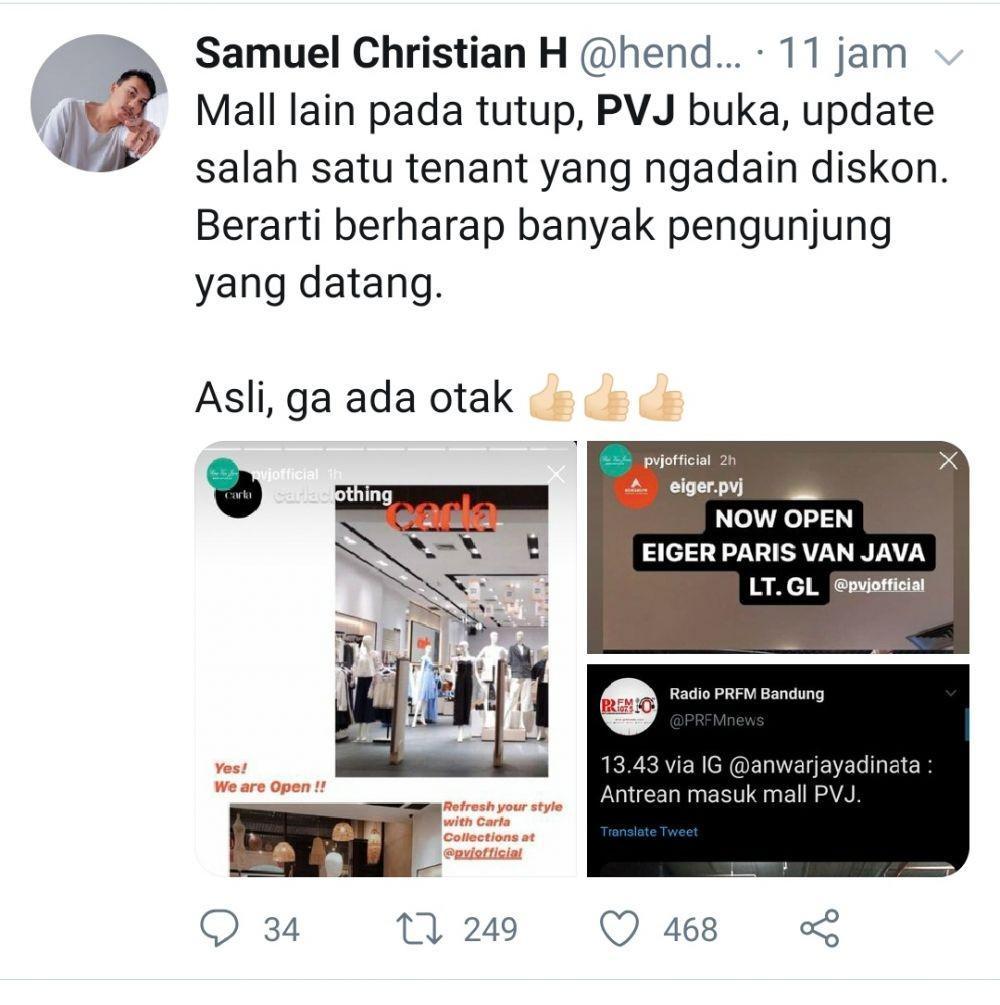This screenshot has height=1005, width=1000.
Task: Retweet Samuel's PVJ tweet
Action: [x=420, y=929]
